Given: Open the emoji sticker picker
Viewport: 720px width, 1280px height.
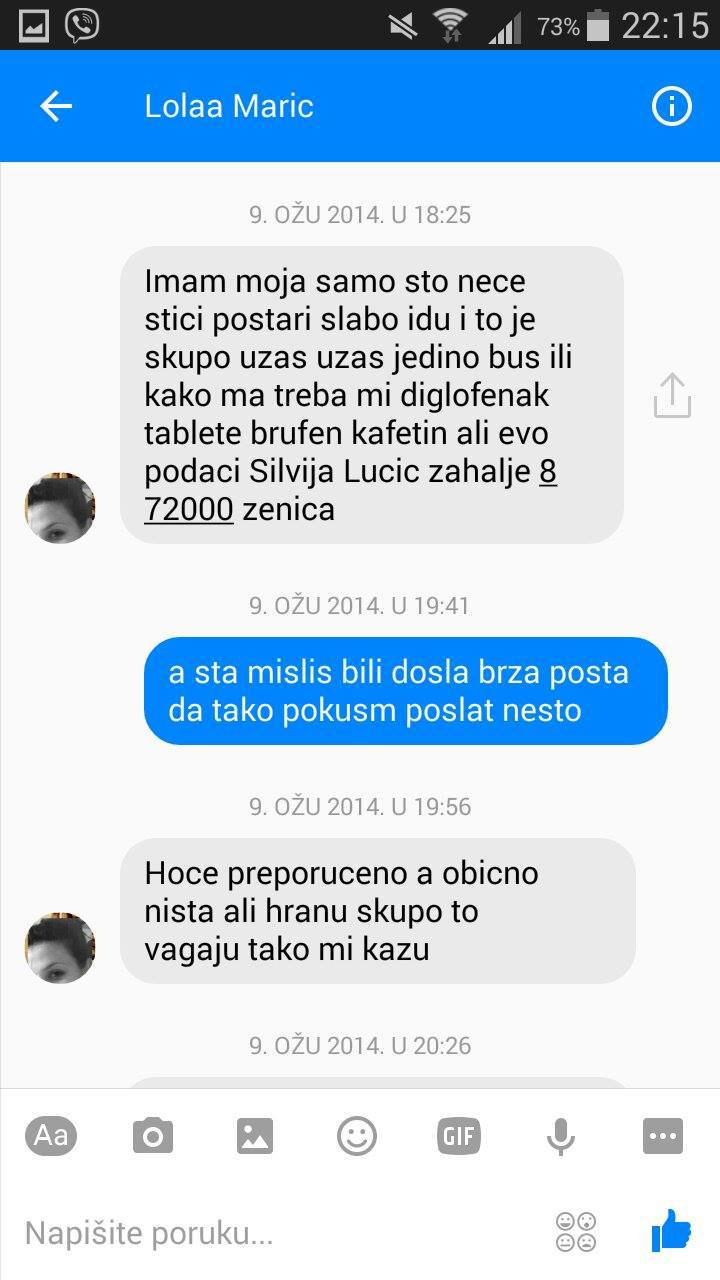Looking at the screenshot, I should tap(357, 1136).
